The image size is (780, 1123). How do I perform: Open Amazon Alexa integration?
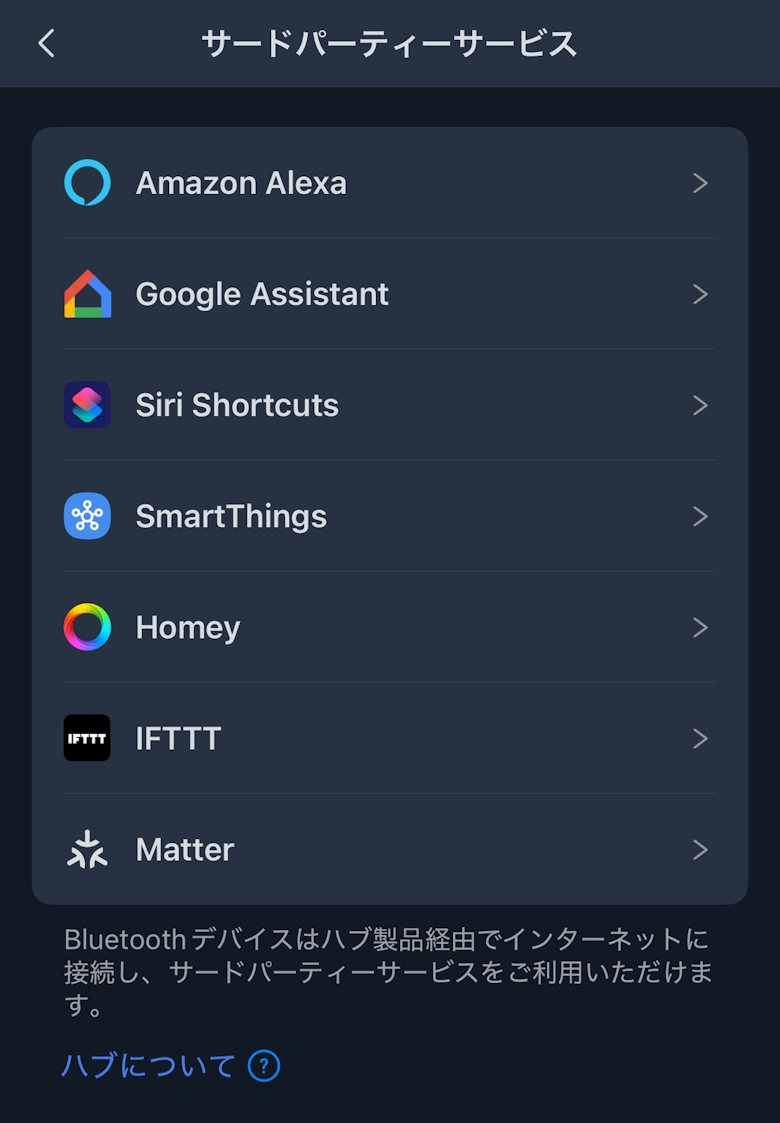(x=389, y=183)
